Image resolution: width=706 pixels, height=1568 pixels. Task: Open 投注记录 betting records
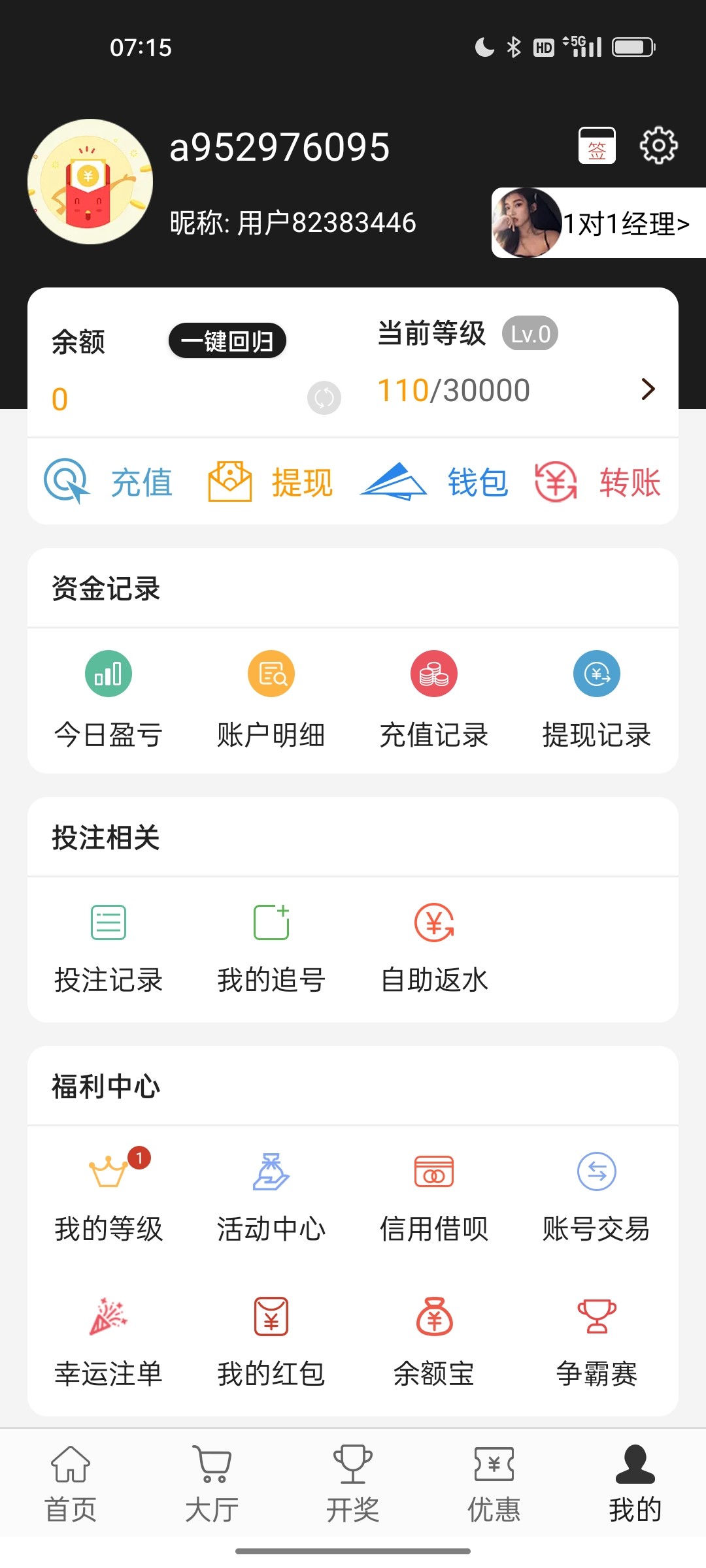click(109, 947)
